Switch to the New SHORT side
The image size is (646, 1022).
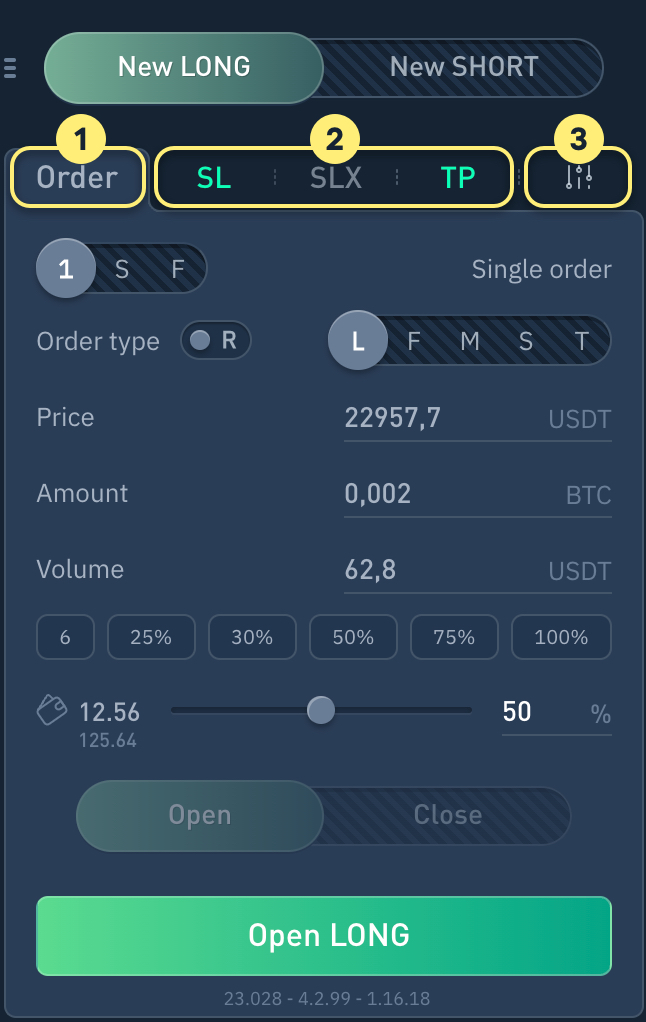tap(463, 67)
